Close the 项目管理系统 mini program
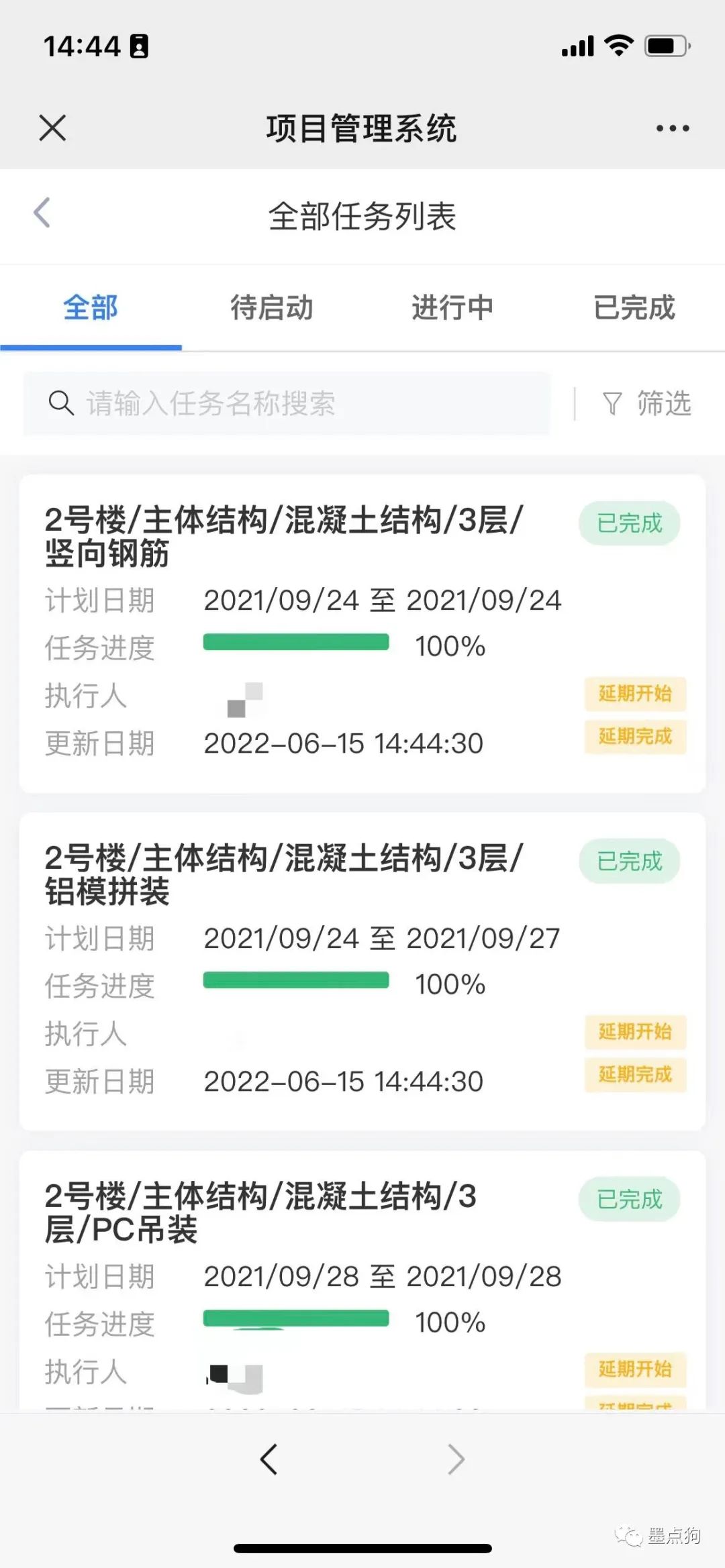This screenshot has height=1568, width=725. (x=52, y=127)
